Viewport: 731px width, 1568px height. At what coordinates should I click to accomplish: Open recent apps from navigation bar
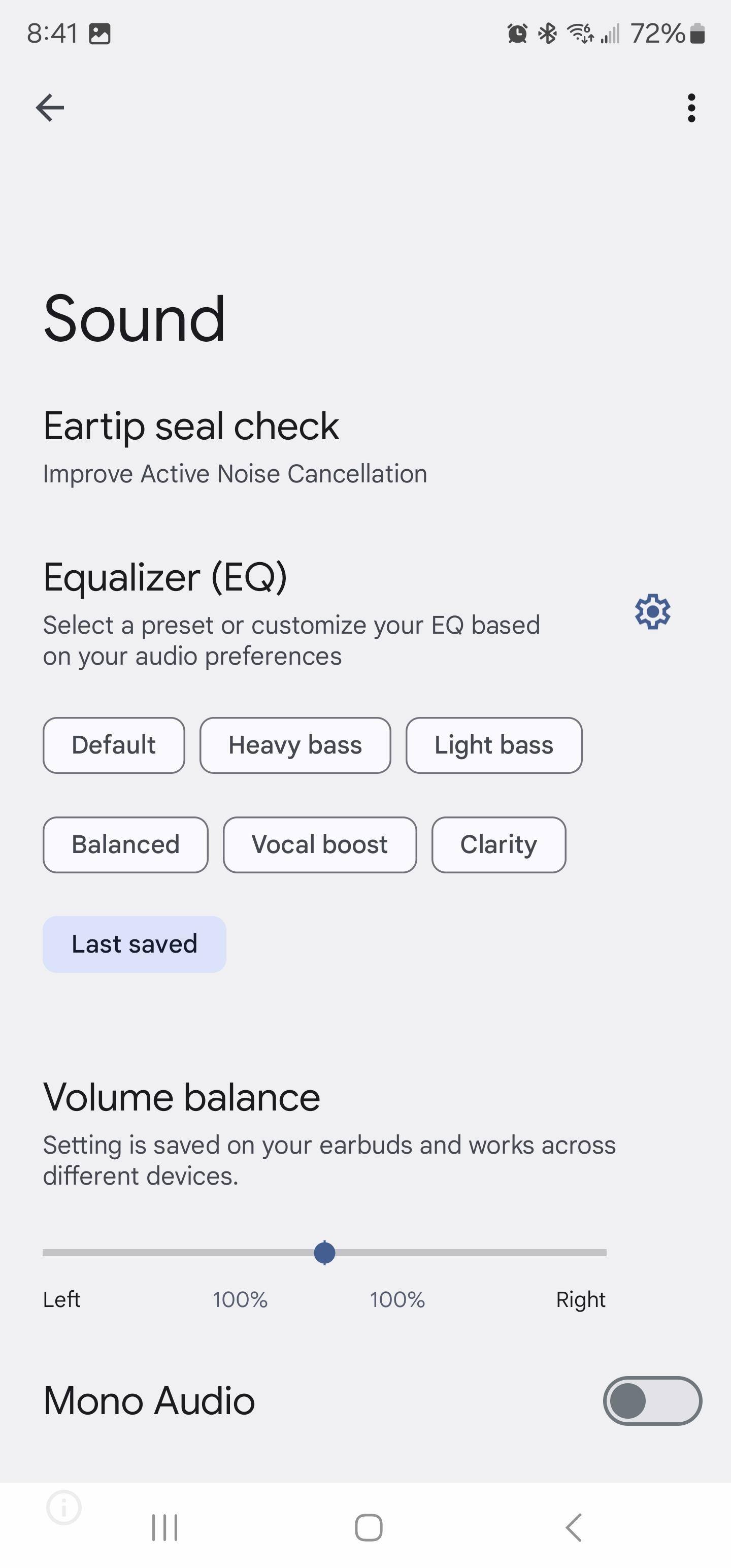click(164, 1527)
